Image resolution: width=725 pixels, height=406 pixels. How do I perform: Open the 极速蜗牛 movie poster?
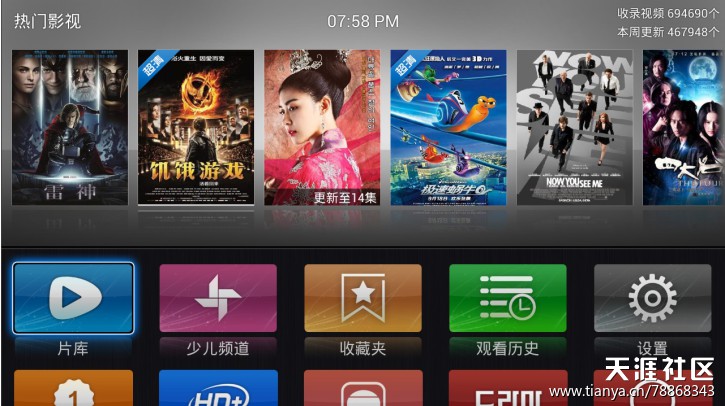pos(448,128)
